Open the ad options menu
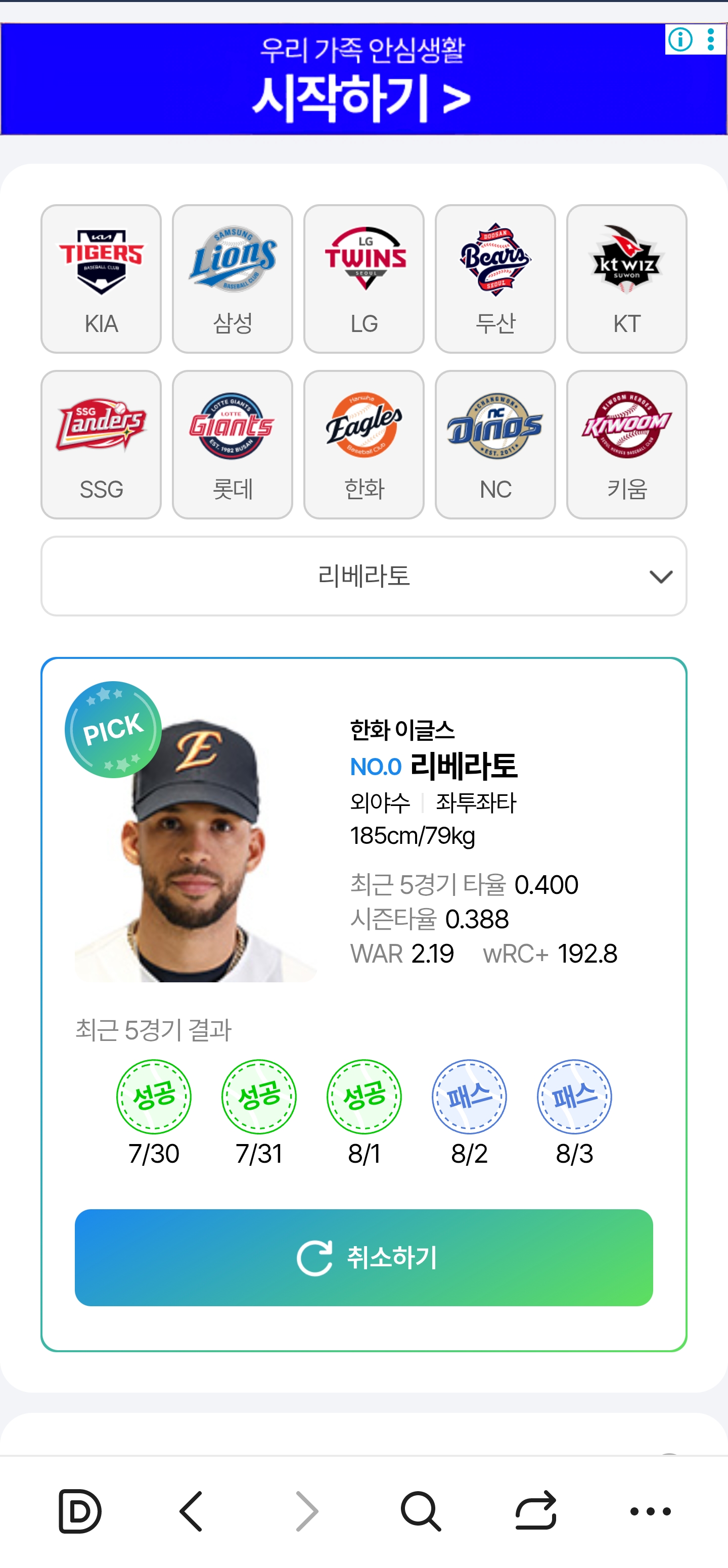 coord(711,39)
